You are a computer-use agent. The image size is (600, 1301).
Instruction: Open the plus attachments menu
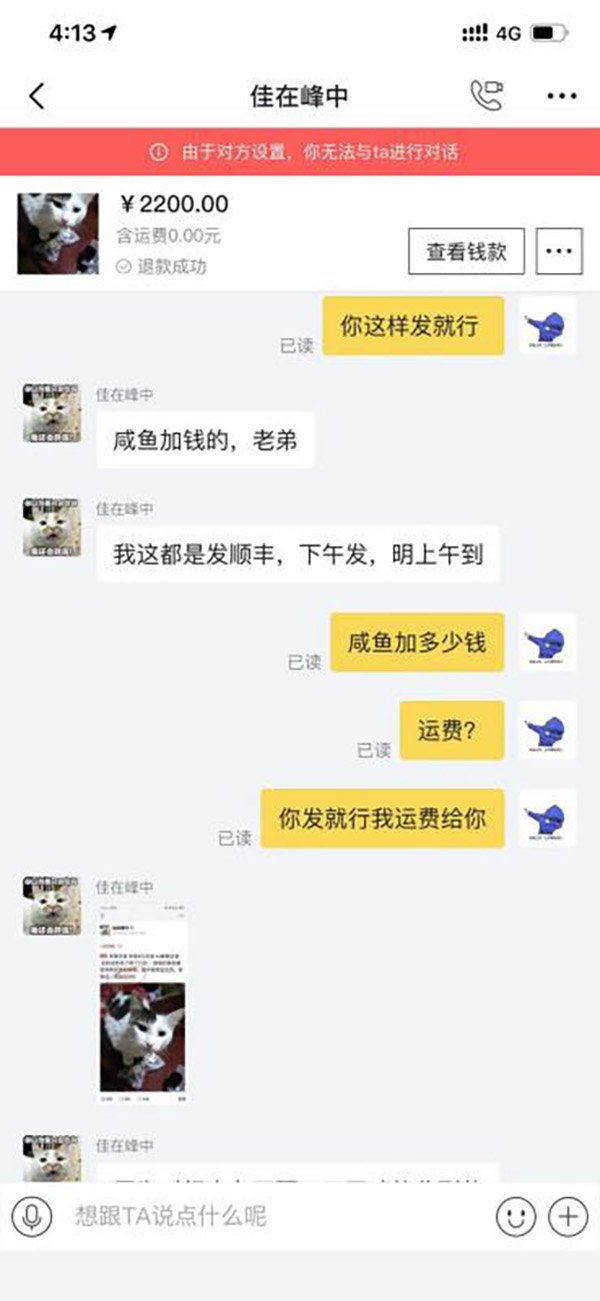click(x=568, y=1216)
